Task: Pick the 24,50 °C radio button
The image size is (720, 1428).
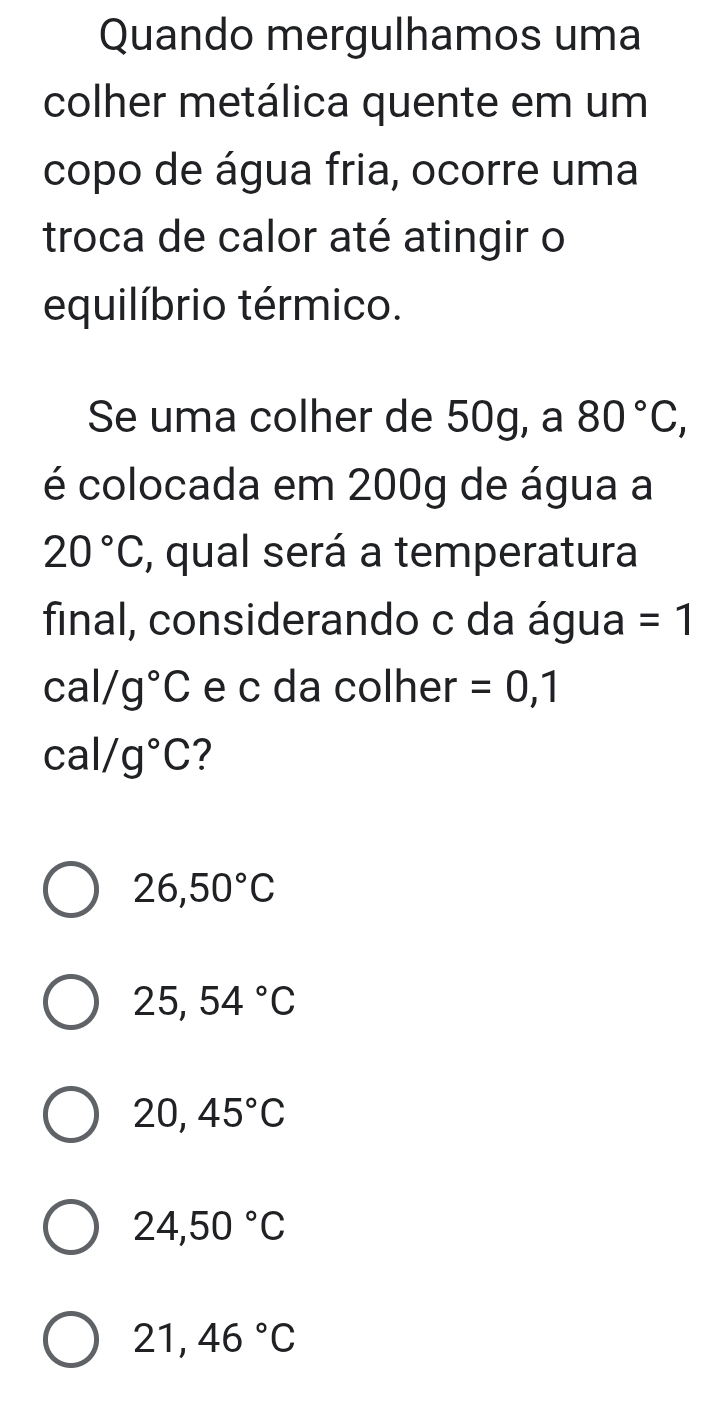Action: click(x=72, y=1226)
